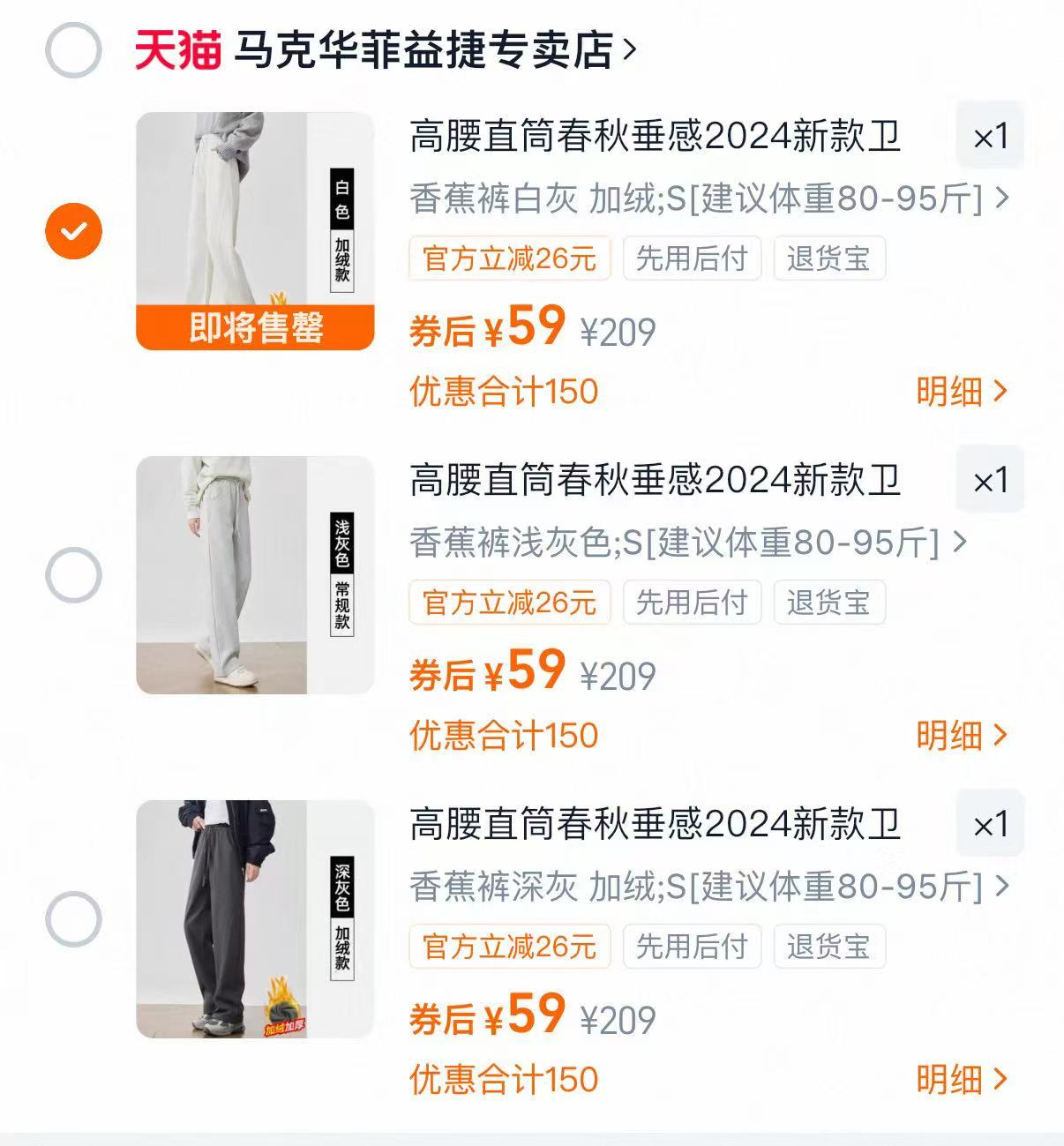Click the 先用后付 tag on light grey pants
1064x1146 pixels.
(x=692, y=603)
